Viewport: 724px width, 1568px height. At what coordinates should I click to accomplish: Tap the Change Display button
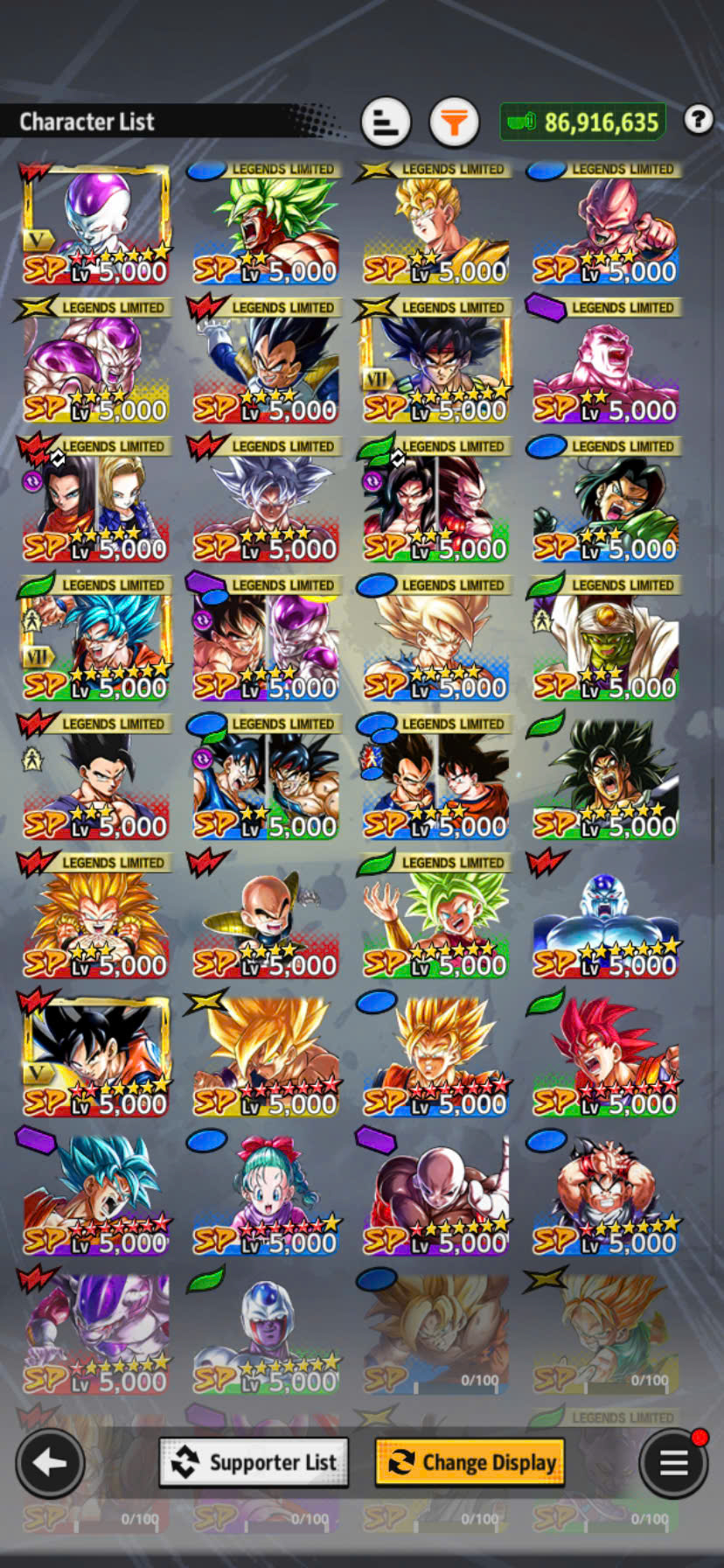click(470, 1462)
